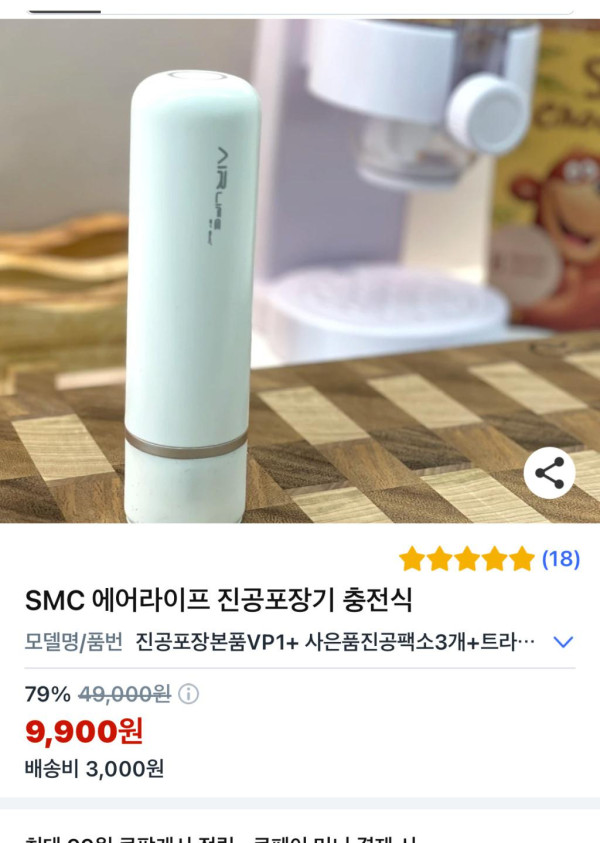Expand the 모델명/품번 option dropdown
This screenshot has width=600, height=843.
tap(563, 642)
